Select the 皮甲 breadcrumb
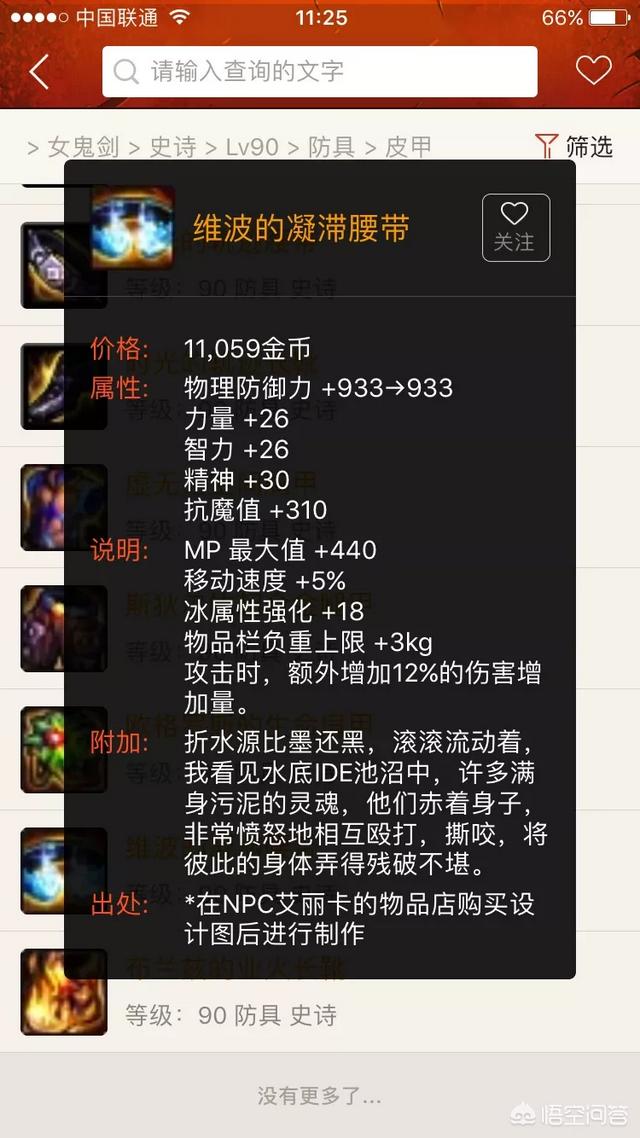Screen dimensions: 640x1138 click(x=409, y=148)
